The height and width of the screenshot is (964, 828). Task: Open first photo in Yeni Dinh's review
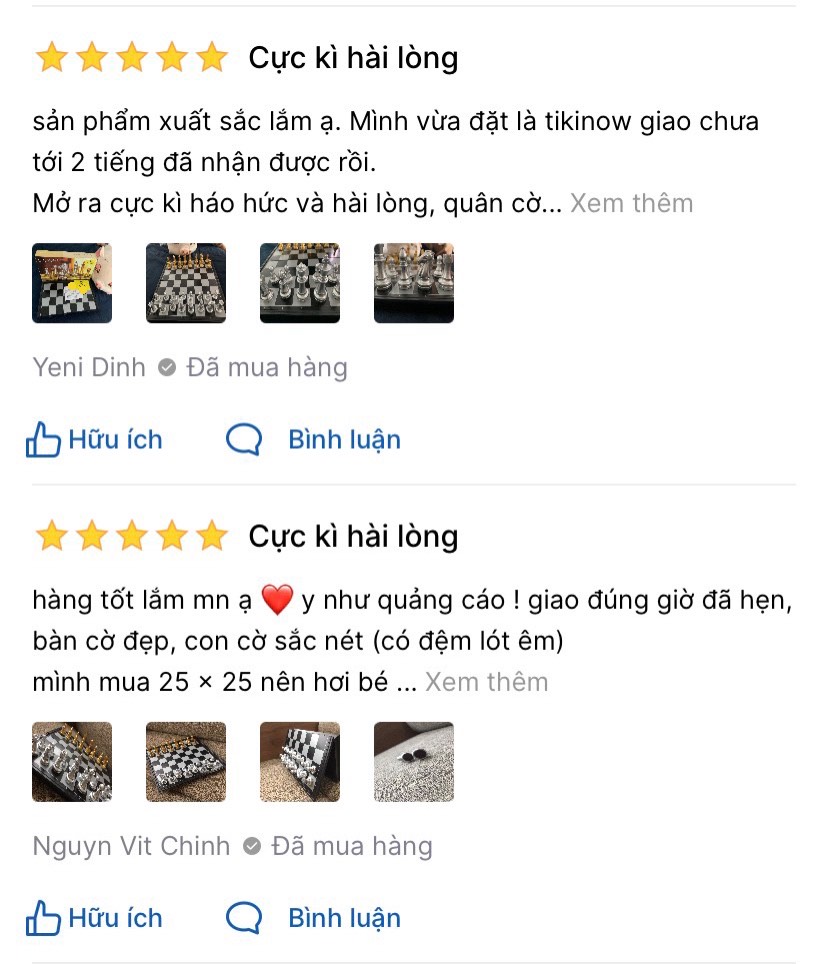tap(72, 283)
